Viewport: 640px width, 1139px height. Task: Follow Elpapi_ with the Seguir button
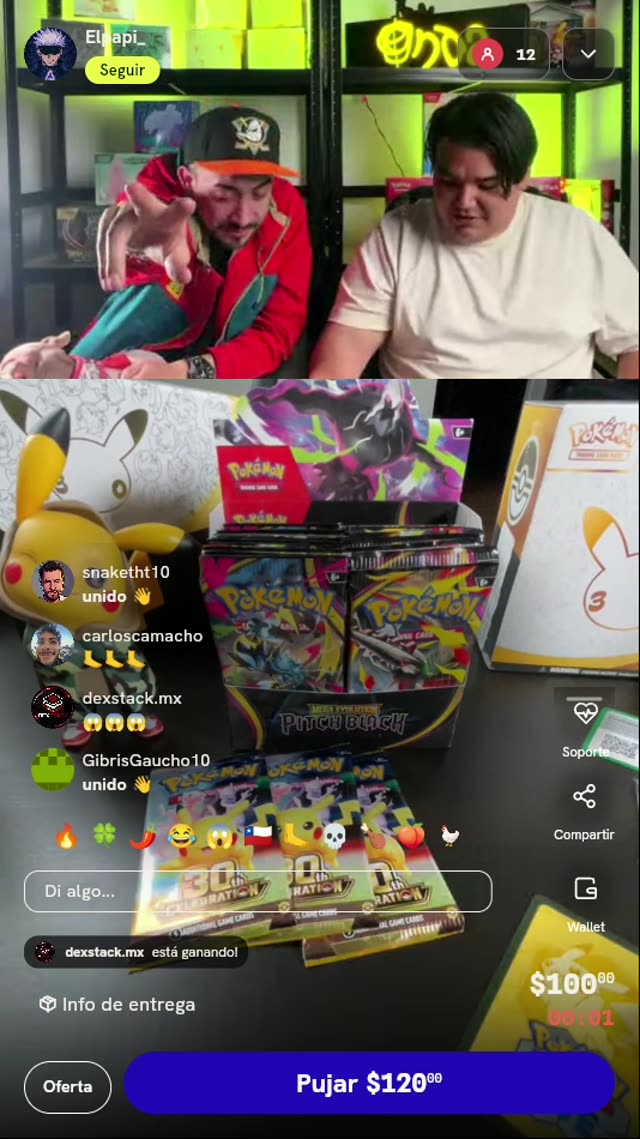122,70
